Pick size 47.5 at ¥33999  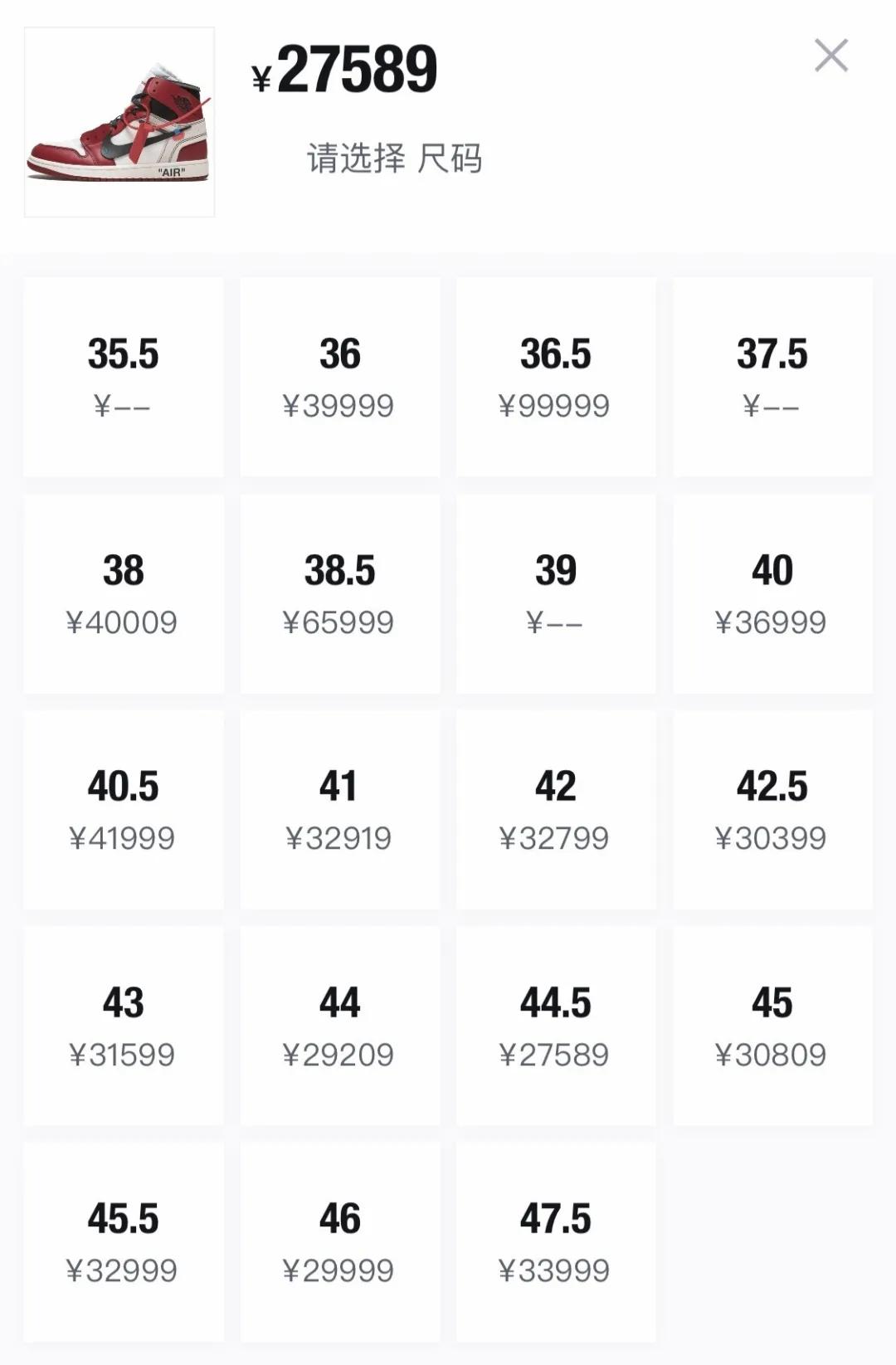[x=555, y=1241]
